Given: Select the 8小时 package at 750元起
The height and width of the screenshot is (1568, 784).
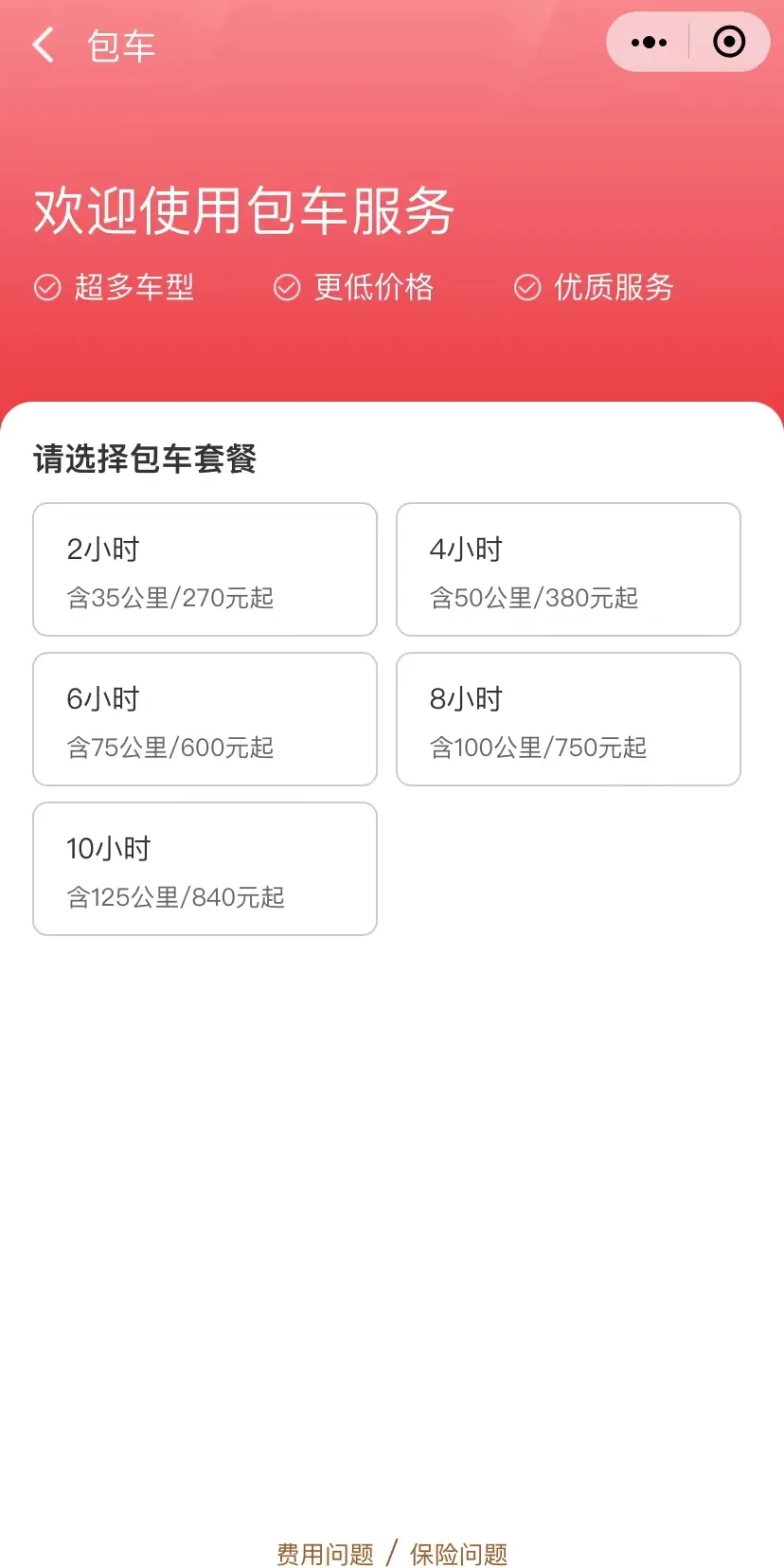Looking at the screenshot, I should point(568,719).
